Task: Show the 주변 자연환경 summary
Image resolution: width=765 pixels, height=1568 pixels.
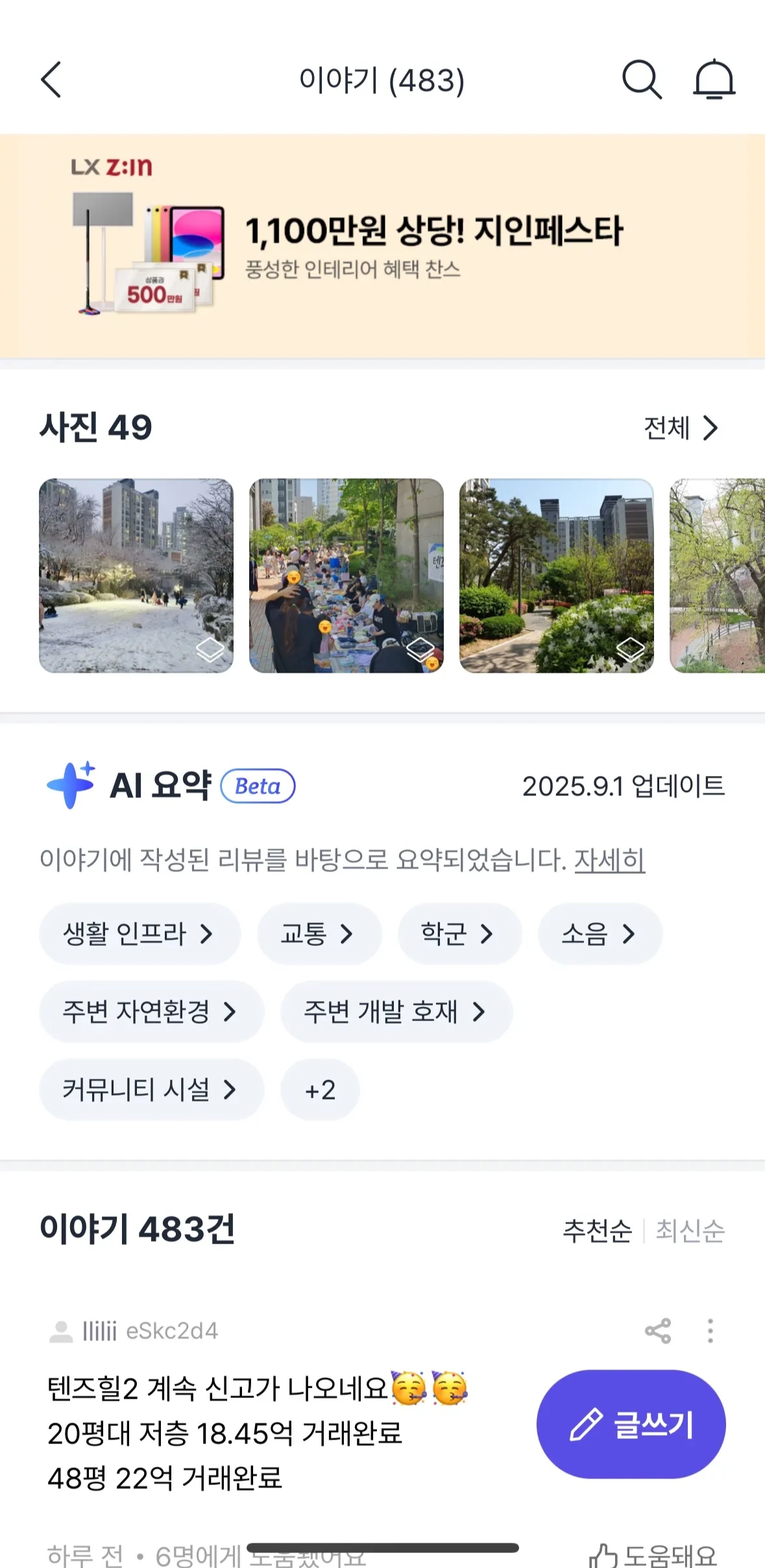Action: click(x=151, y=1012)
